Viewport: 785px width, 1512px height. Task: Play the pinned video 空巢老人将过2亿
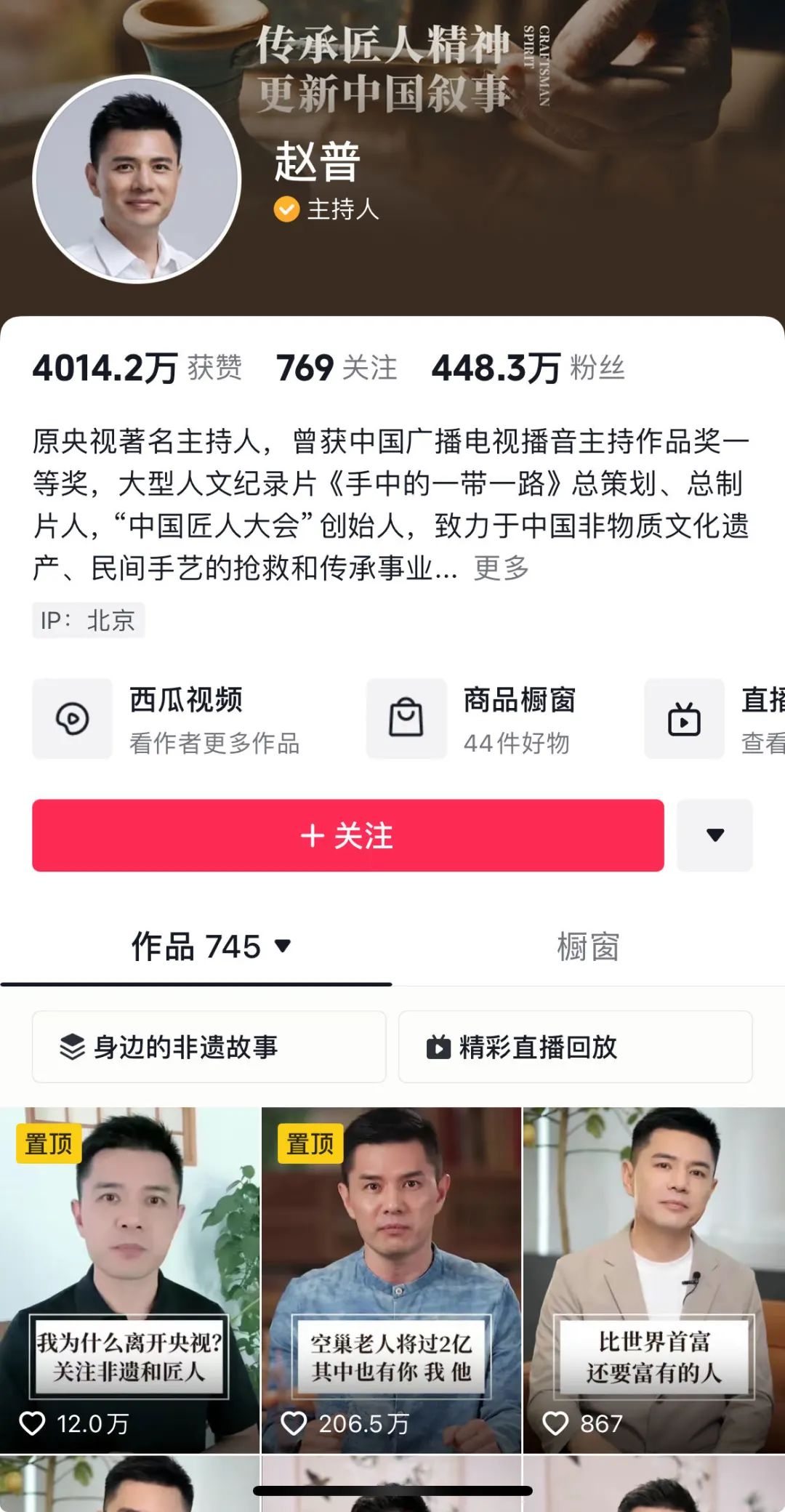pos(391,1280)
